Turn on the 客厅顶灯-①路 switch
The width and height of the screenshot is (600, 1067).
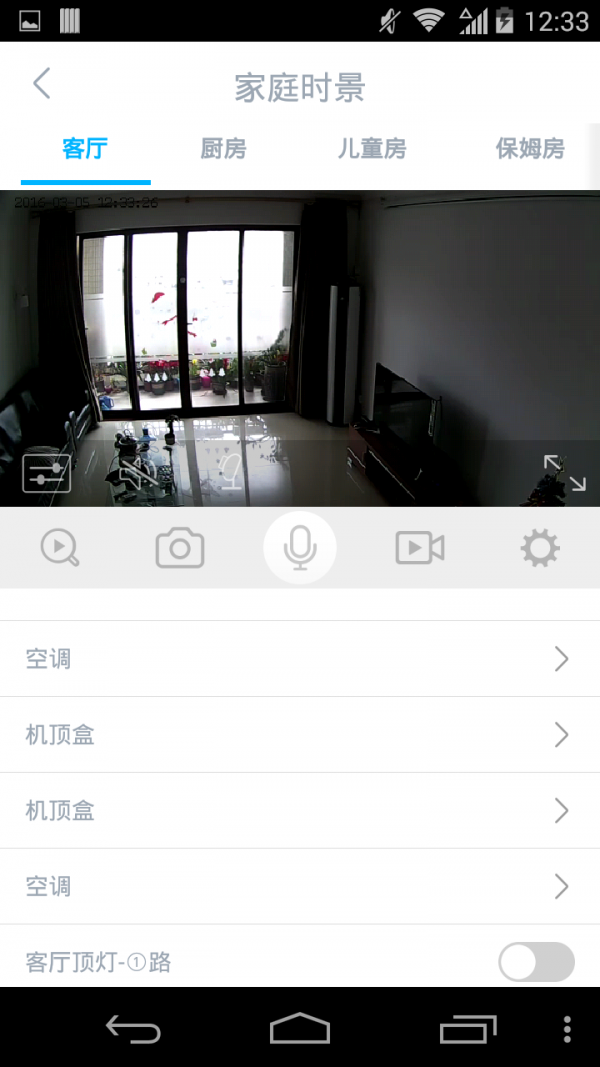click(x=536, y=962)
